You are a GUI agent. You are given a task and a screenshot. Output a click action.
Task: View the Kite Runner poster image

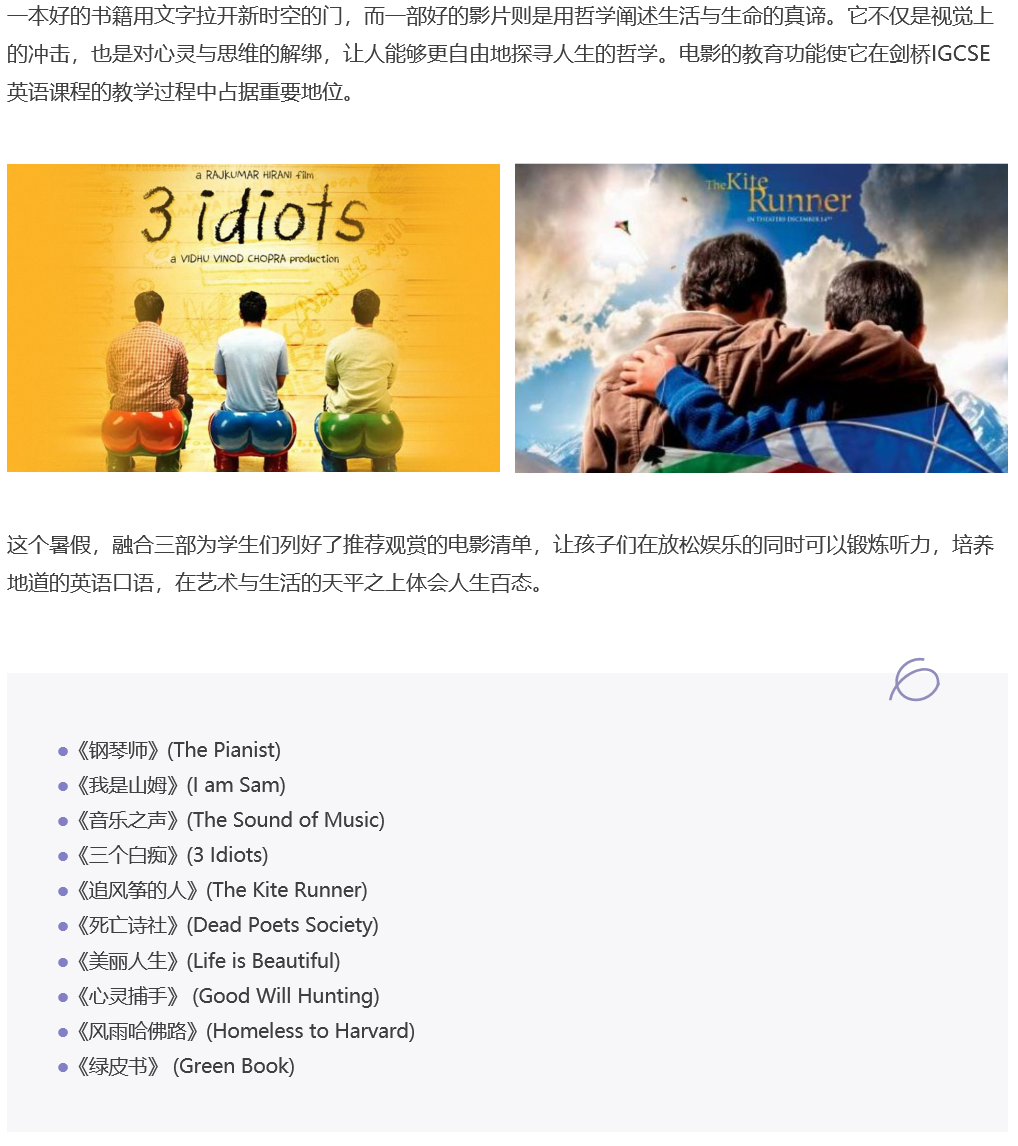point(761,318)
